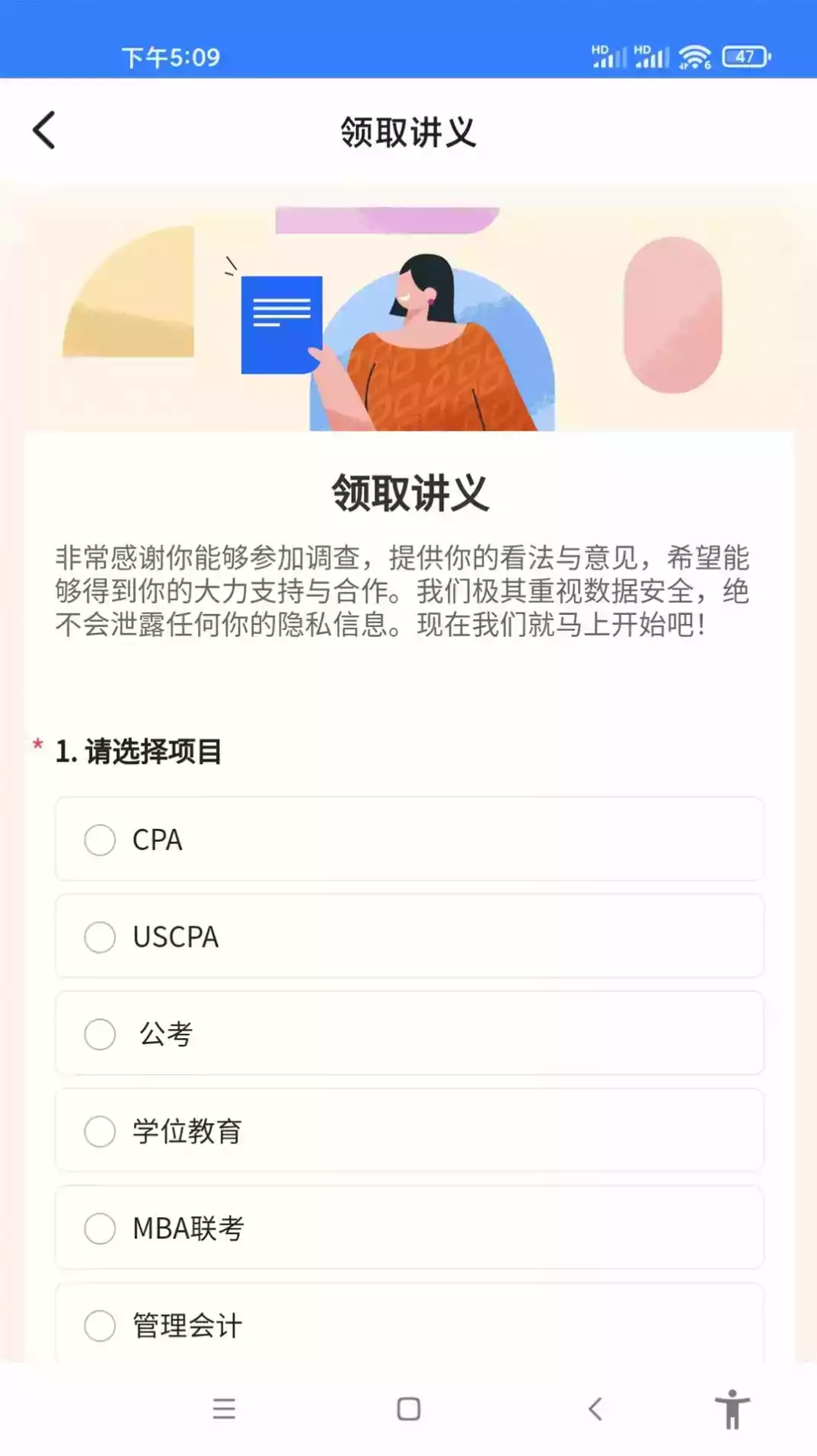Tap the second HD signal indicator

click(652, 56)
